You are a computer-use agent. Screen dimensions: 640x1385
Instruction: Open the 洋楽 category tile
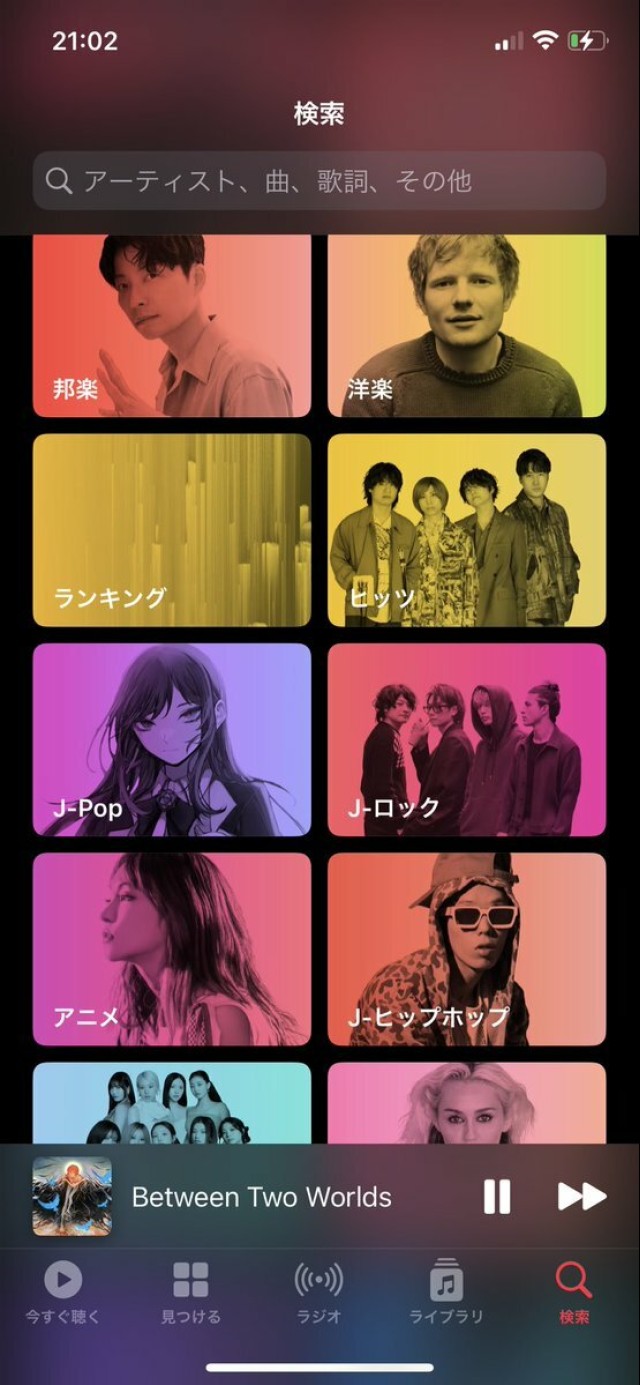[x=467, y=326]
